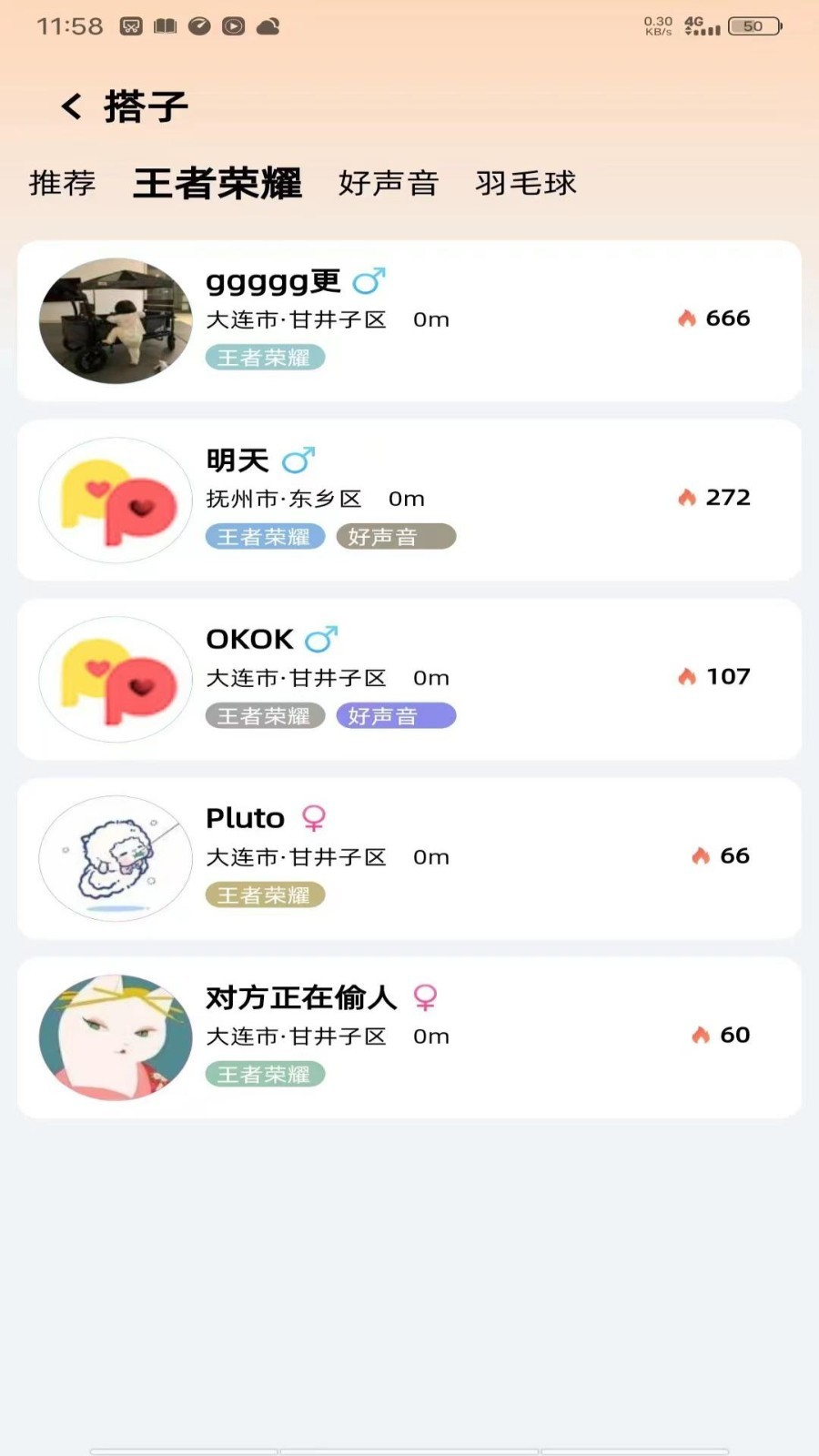Tap the female icon beside 对方正在偷人

pyautogui.click(x=424, y=997)
